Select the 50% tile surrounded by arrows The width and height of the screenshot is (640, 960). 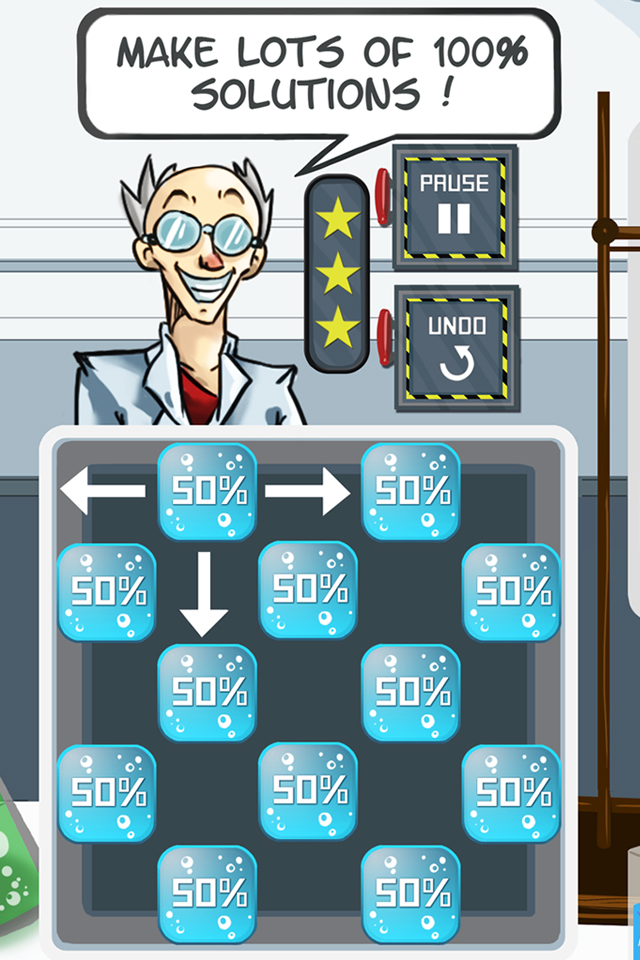[x=207, y=491]
